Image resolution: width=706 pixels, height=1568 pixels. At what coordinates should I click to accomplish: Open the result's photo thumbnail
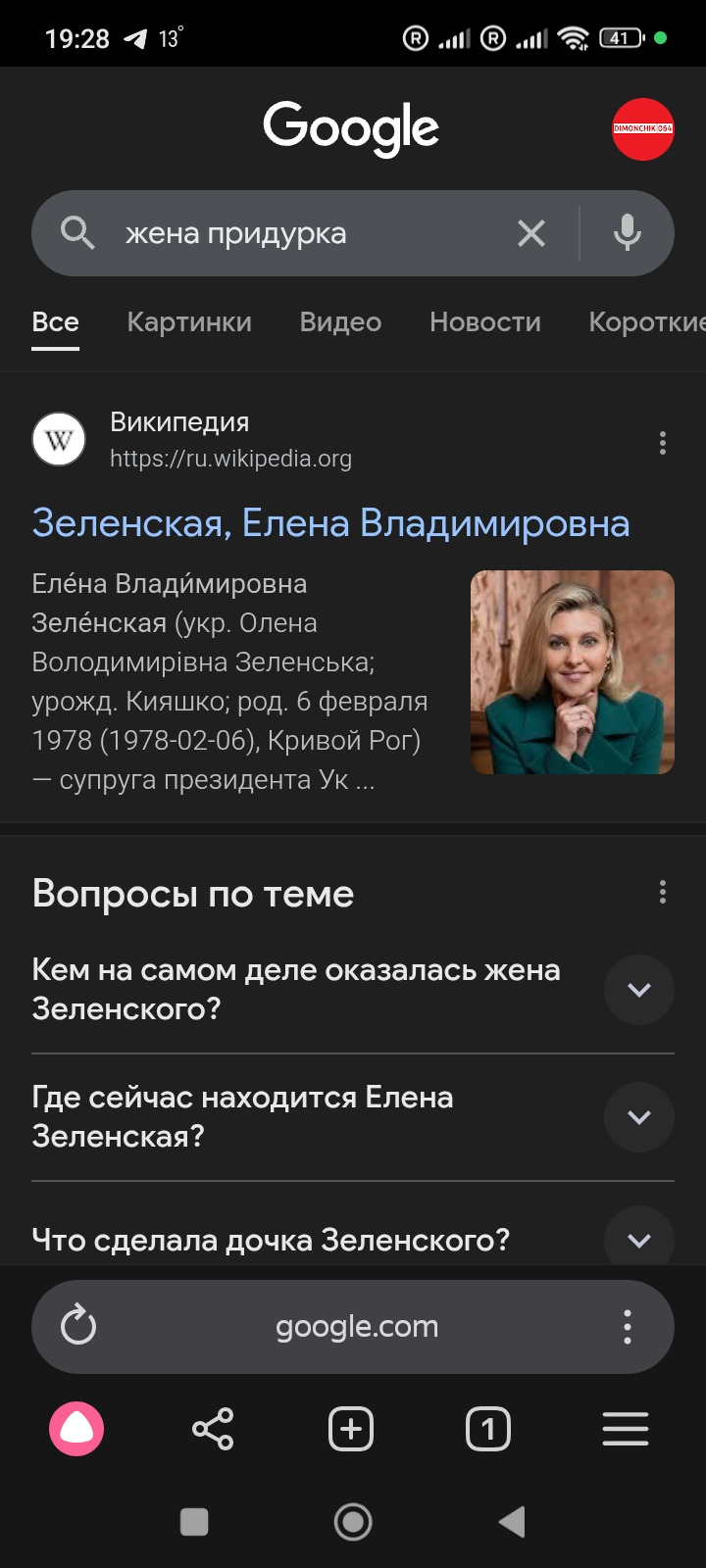pos(572,672)
